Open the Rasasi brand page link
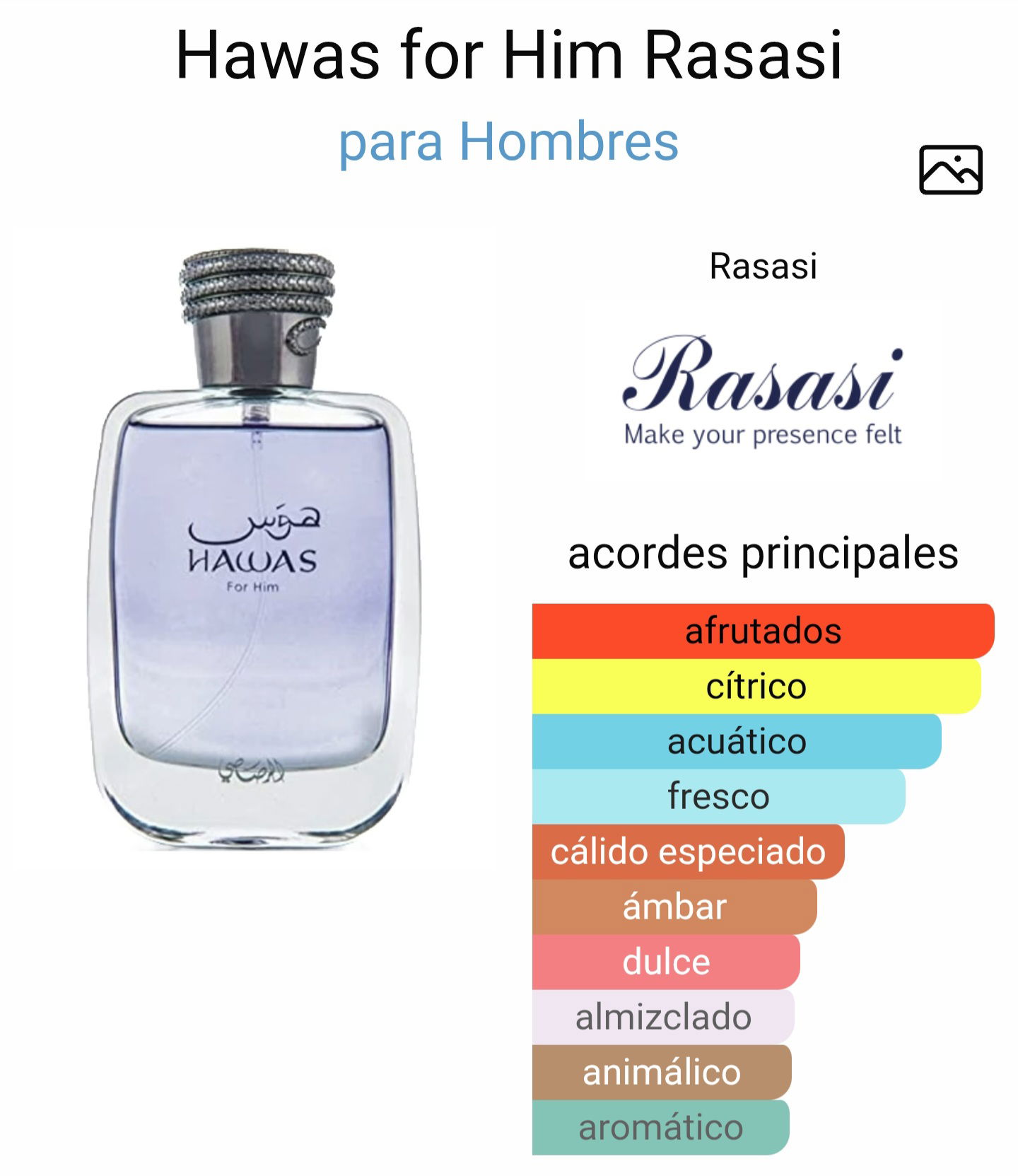The image size is (1018, 1176). 763,267
